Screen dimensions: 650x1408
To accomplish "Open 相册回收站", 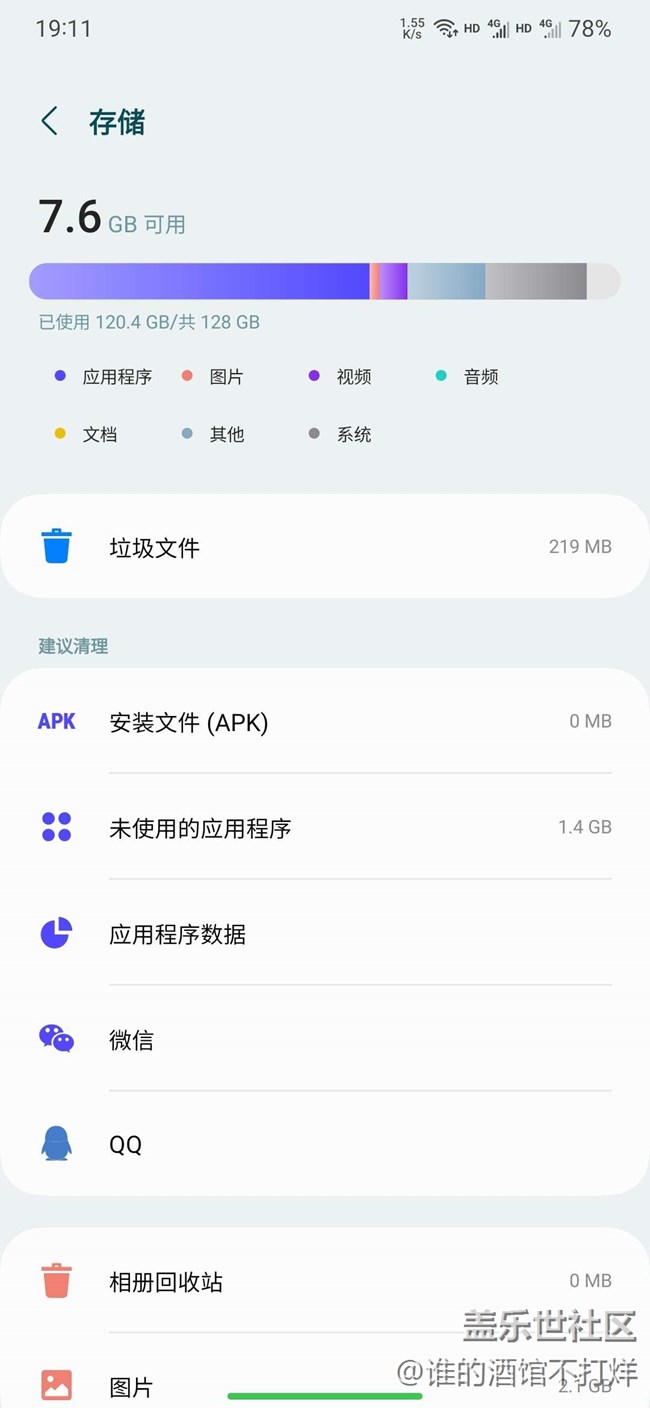I will coord(324,1282).
